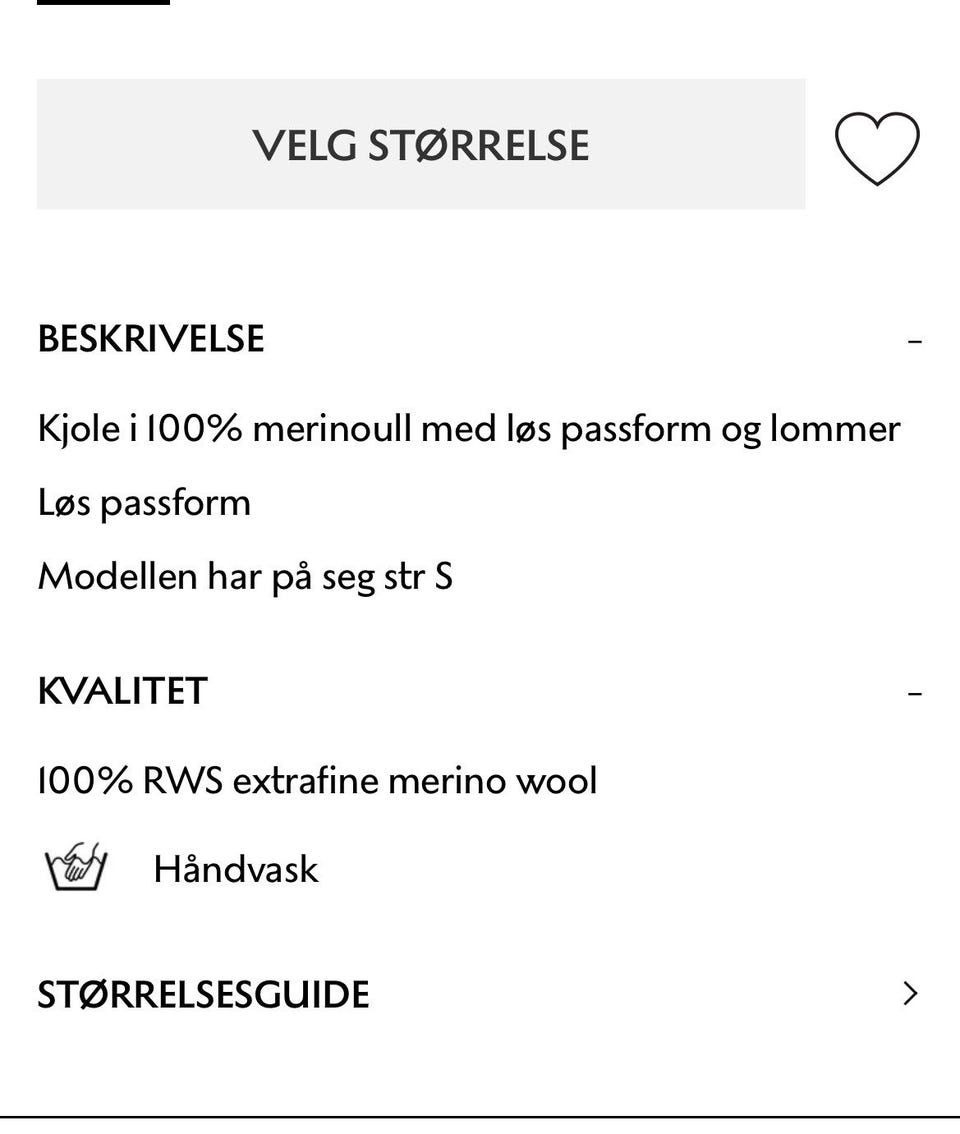
Task: Open the chevron arrow beside STØRRELSESGUIDE
Action: (x=909, y=994)
